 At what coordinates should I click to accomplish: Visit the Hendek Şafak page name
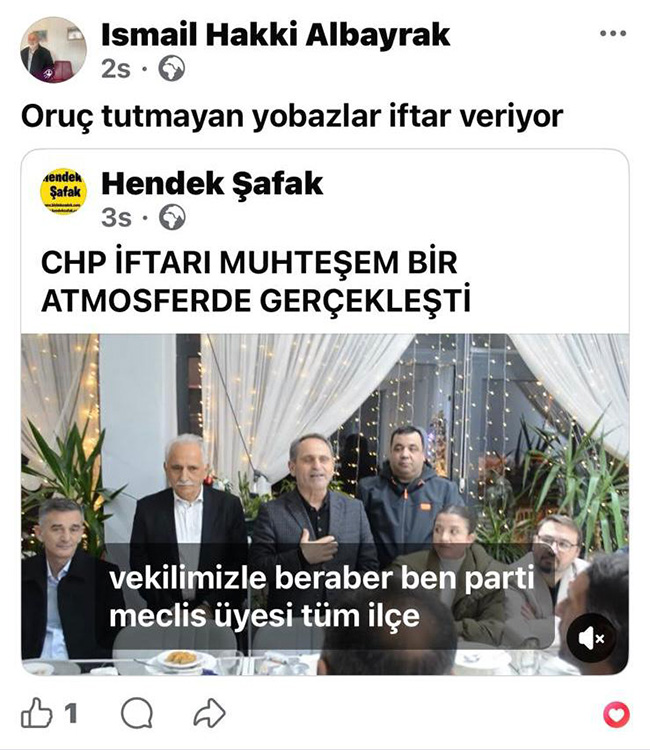click(212, 183)
